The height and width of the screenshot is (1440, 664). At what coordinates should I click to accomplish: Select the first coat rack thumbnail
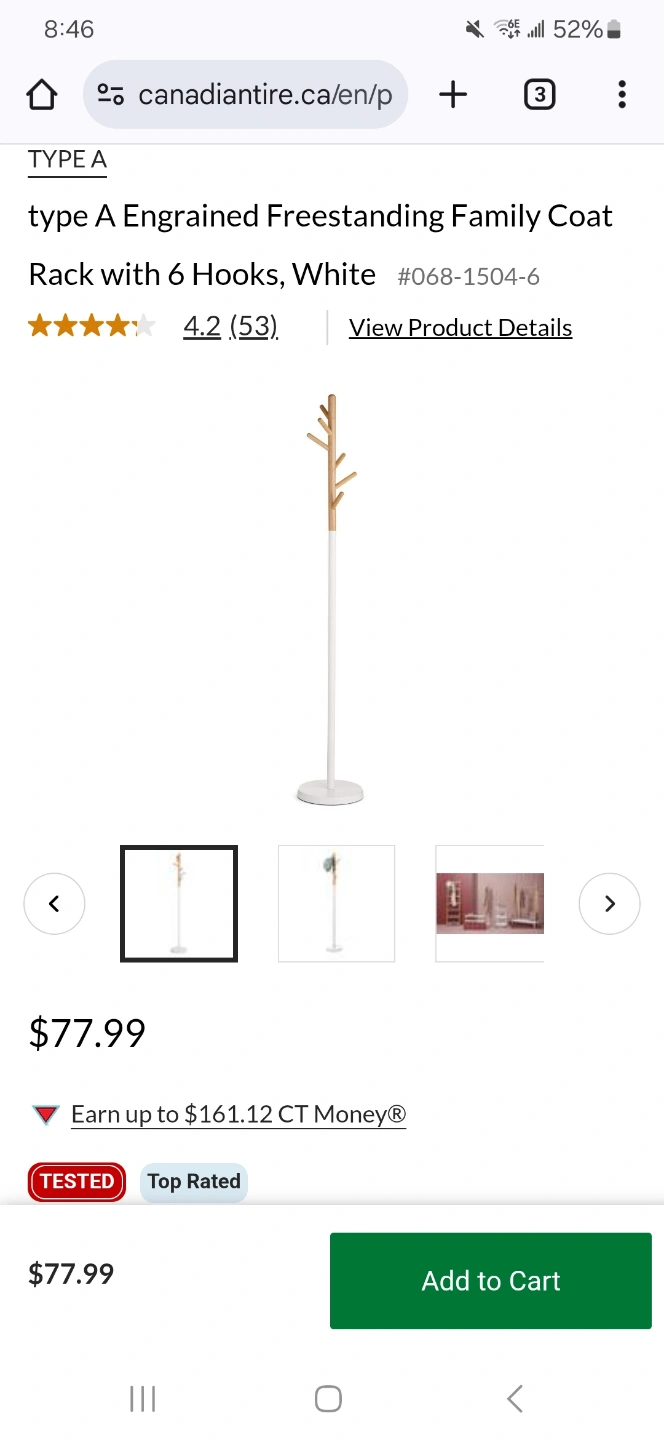pos(179,904)
